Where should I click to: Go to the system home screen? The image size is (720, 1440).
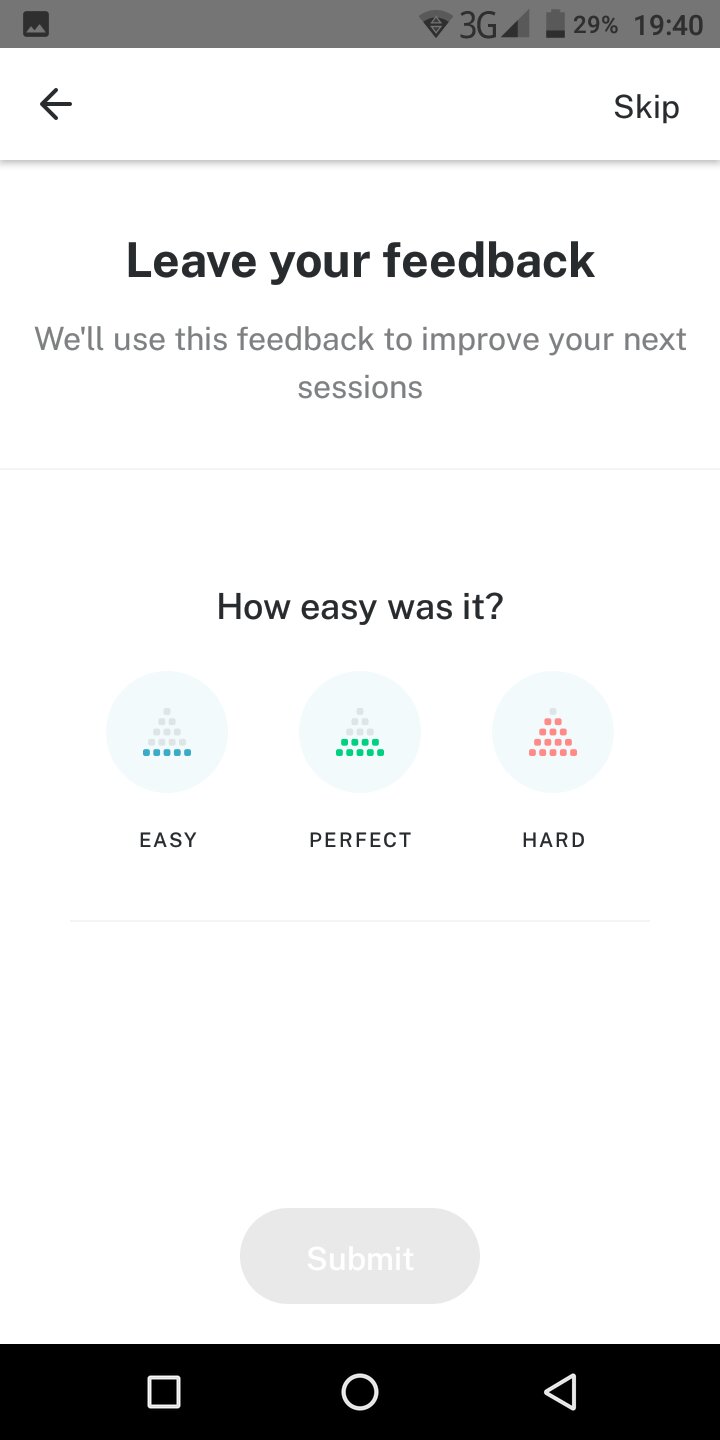[x=360, y=1392]
